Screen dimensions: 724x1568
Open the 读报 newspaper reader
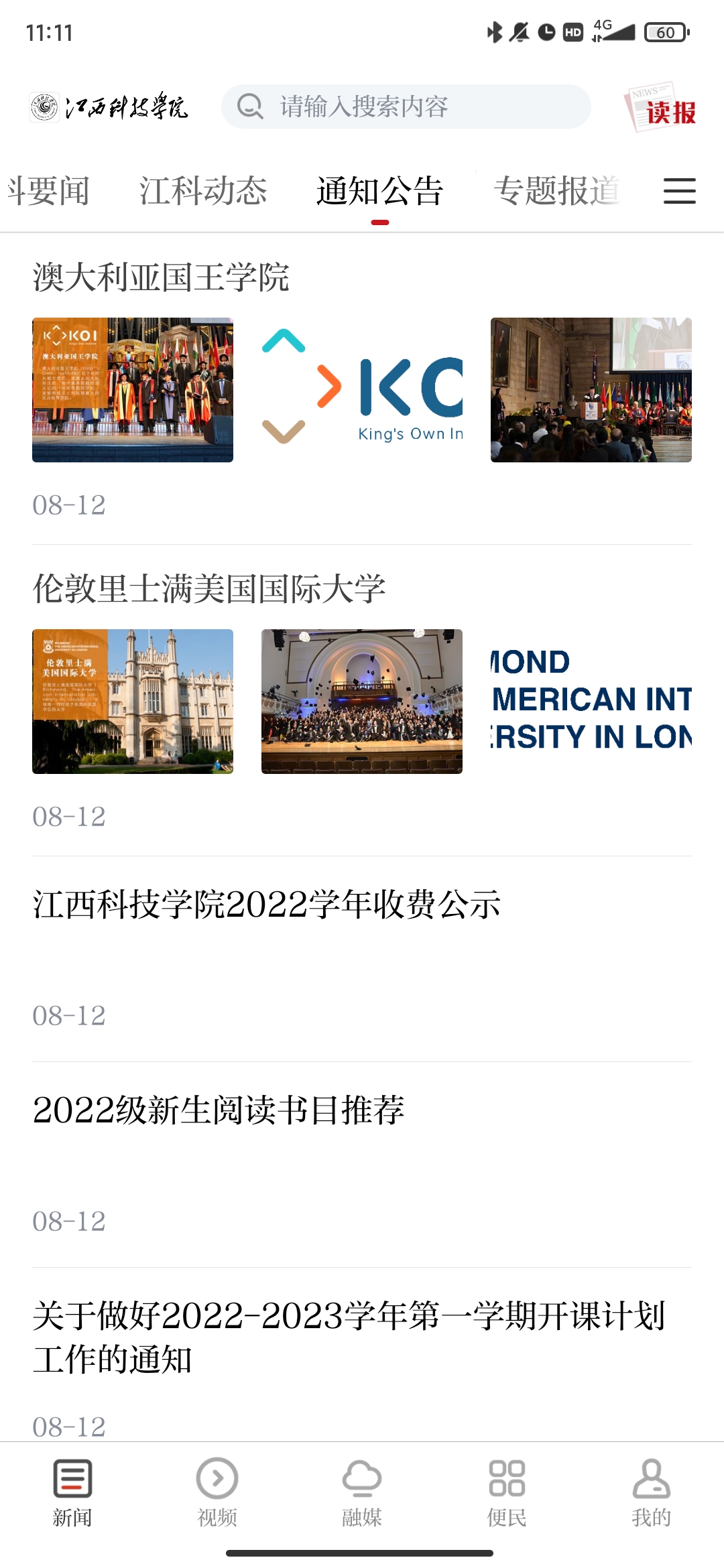coord(662,107)
